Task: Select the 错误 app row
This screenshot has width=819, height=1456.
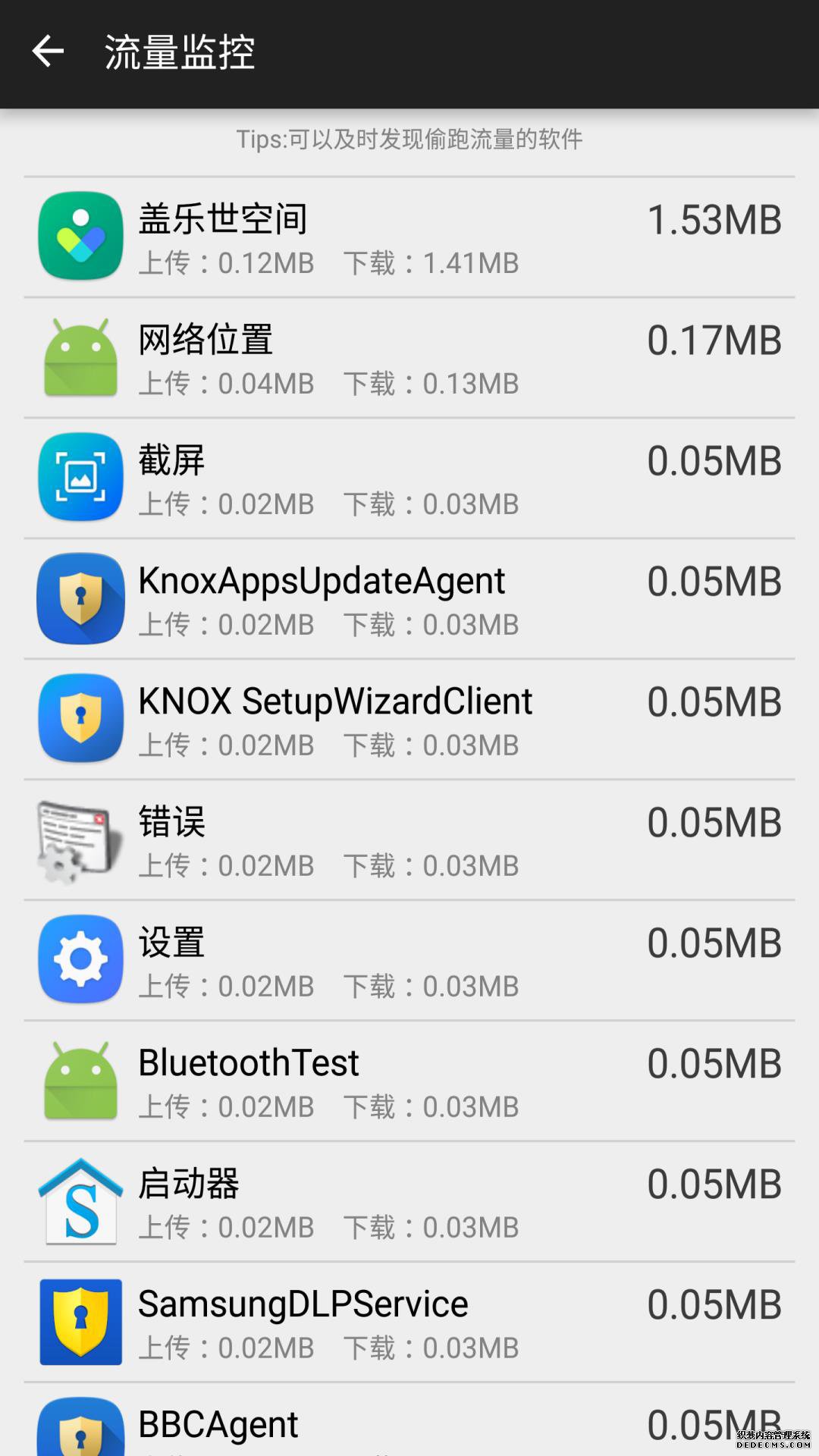Action: pos(409,840)
